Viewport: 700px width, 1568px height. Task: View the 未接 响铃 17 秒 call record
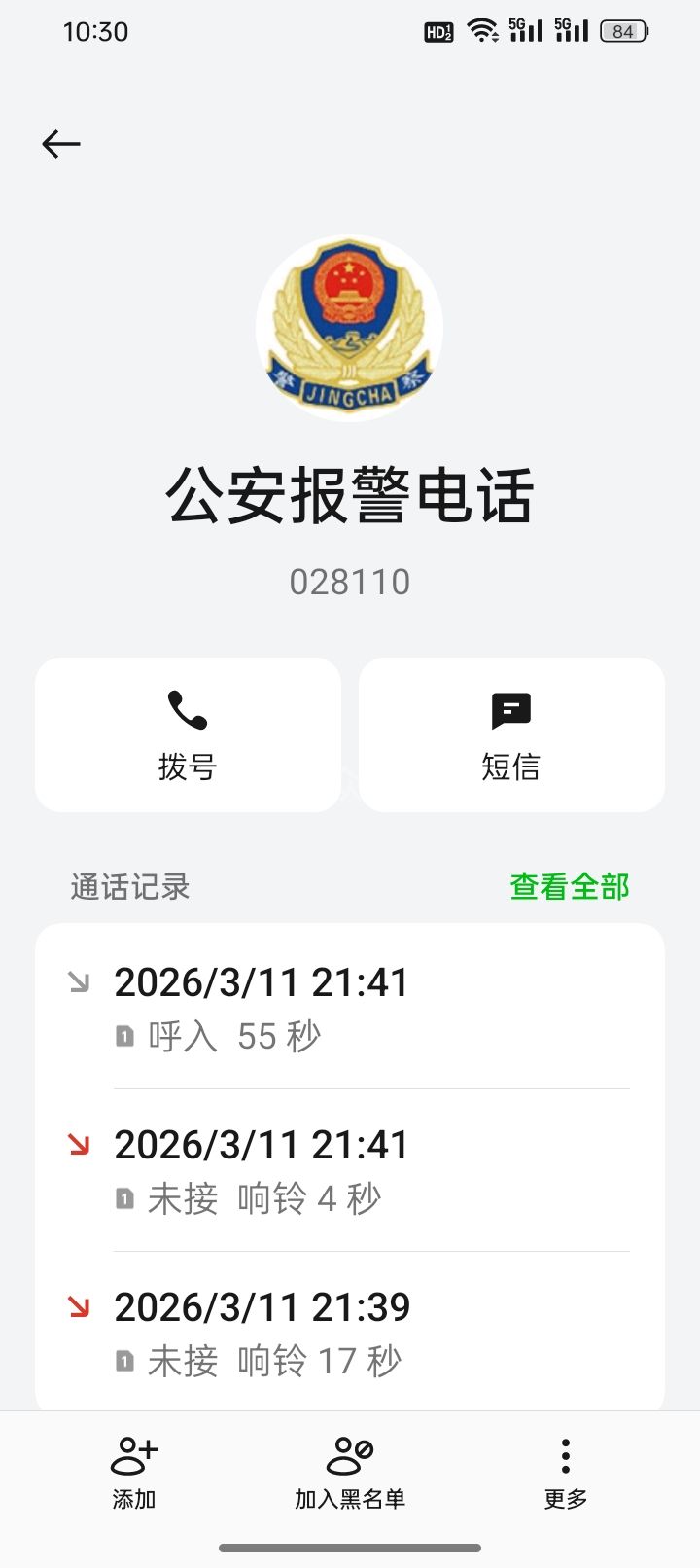click(350, 1333)
